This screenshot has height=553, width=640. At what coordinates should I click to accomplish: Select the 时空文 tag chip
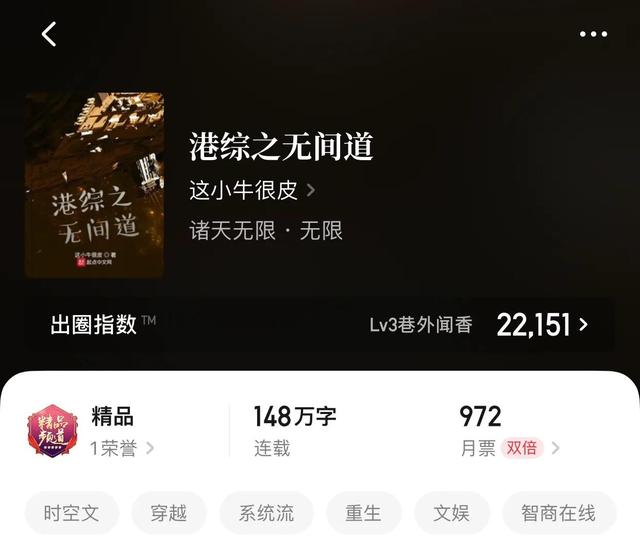[x=71, y=513]
